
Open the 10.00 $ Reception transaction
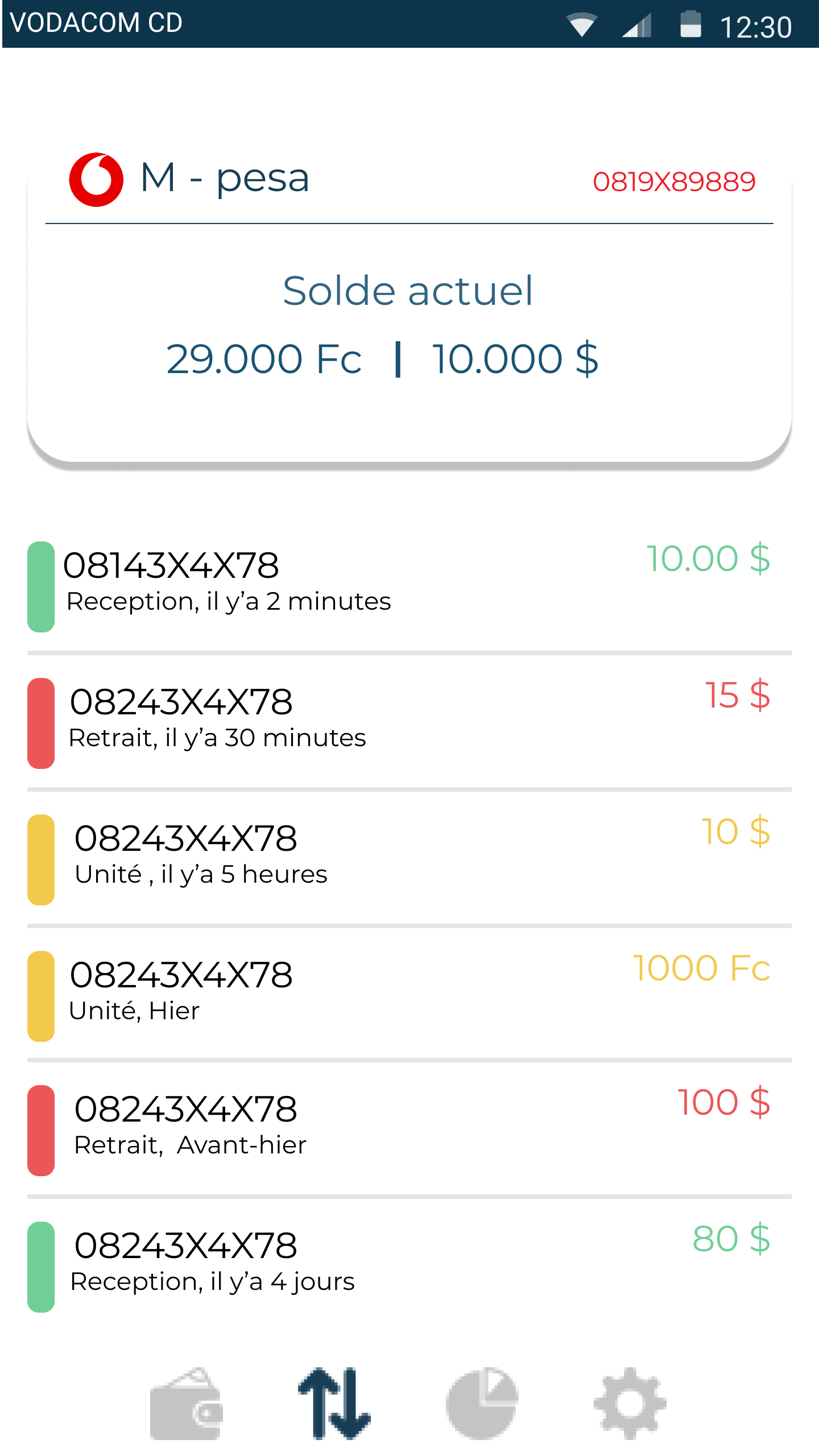[x=409, y=586]
